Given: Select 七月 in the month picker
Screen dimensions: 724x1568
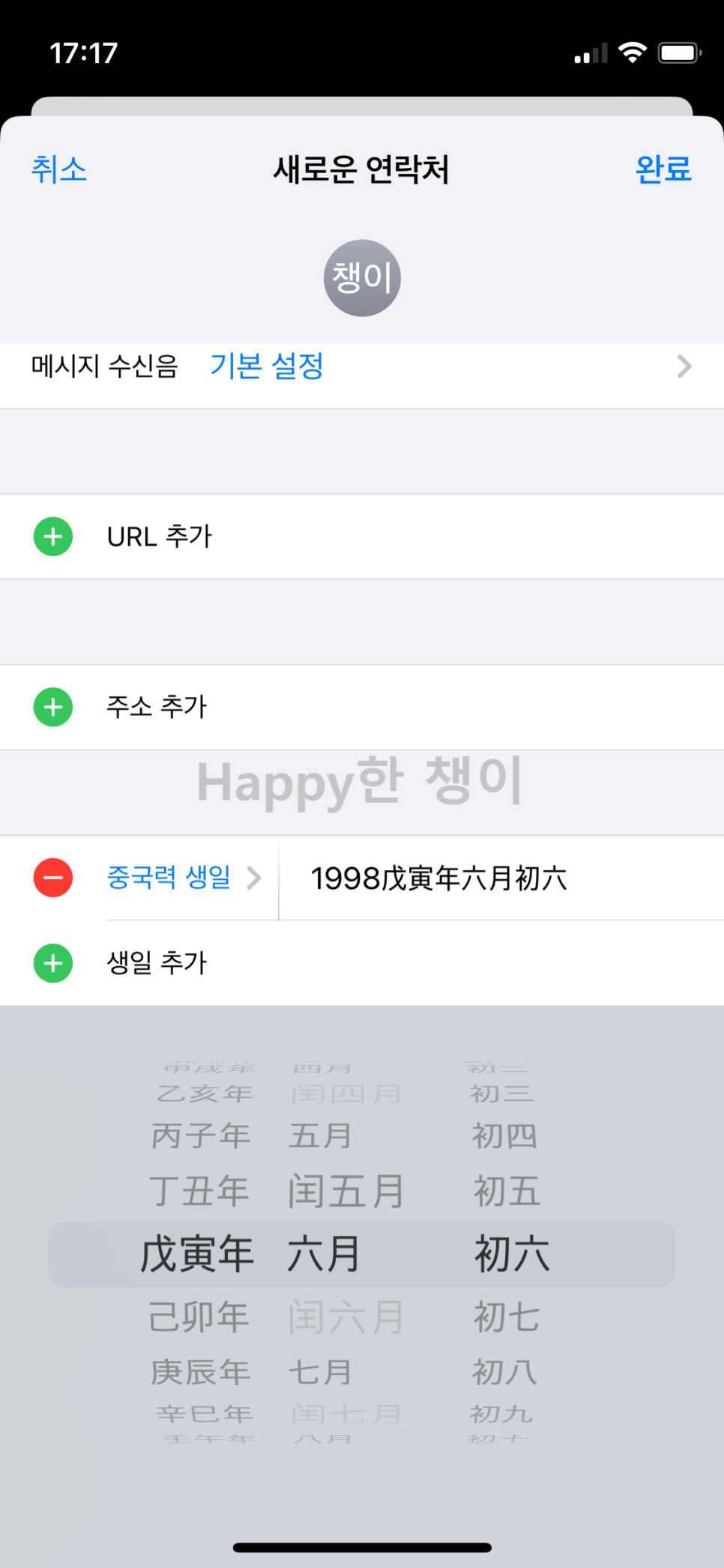Looking at the screenshot, I should (321, 1372).
